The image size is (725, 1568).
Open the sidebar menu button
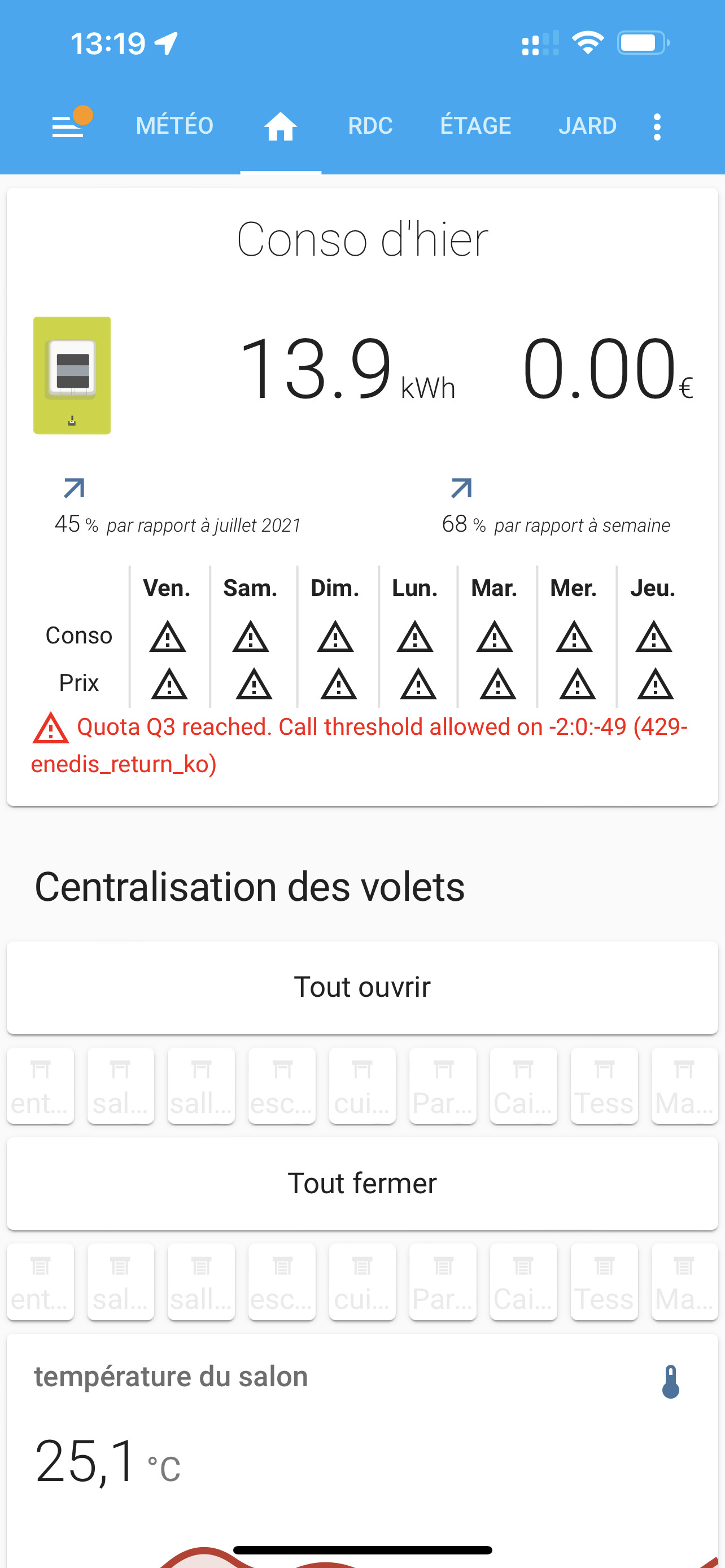[68, 125]
